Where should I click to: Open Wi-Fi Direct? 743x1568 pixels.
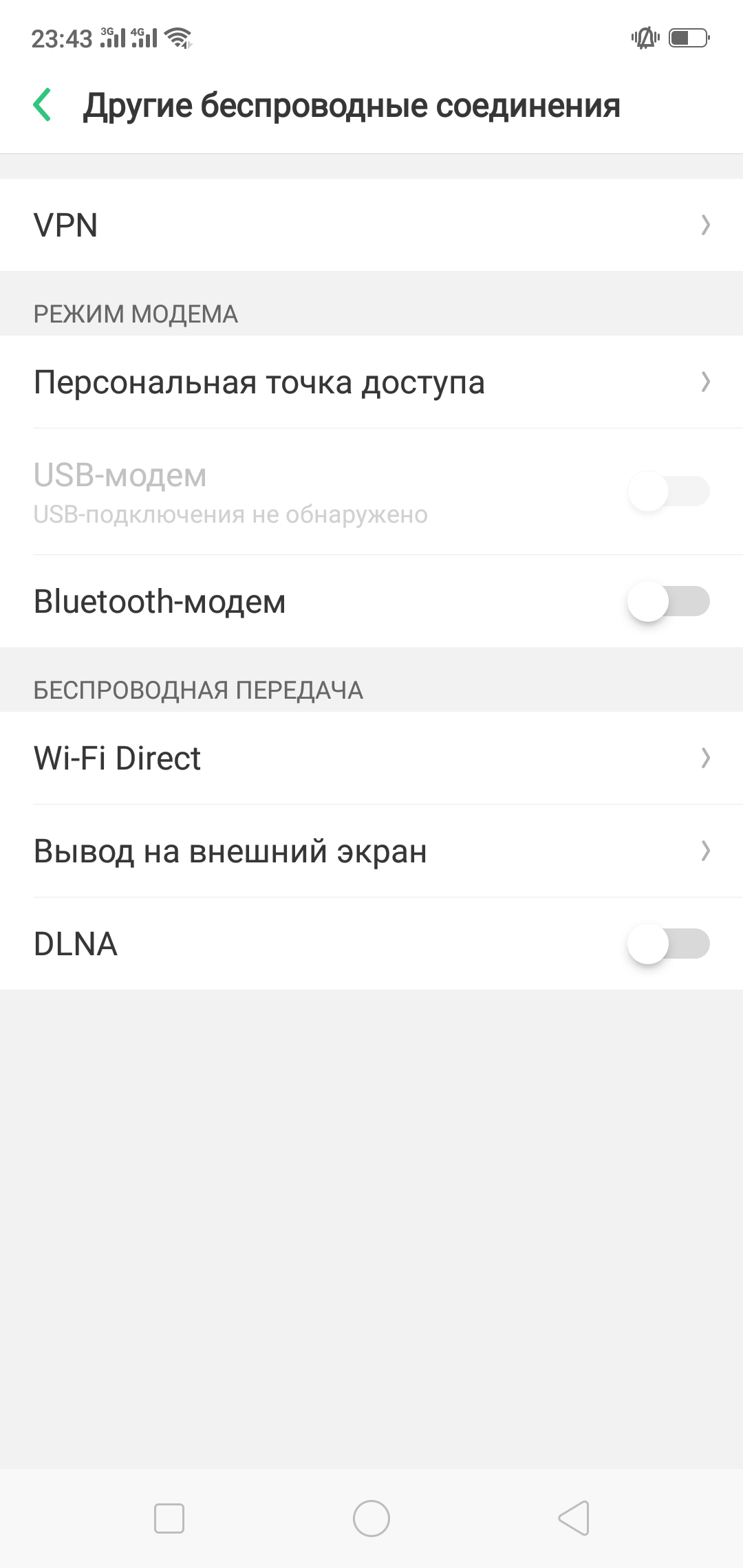[371, 759]
